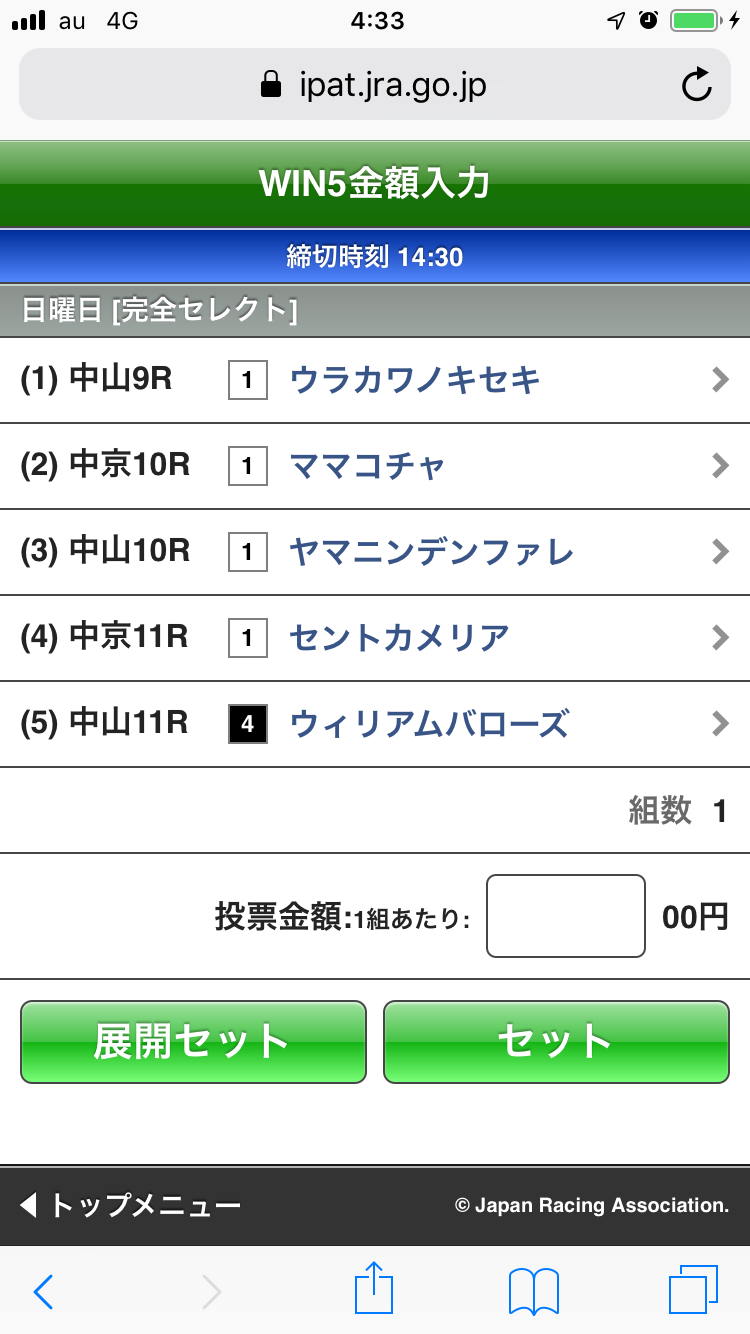Tap the green セット button
750x1334 pixels.
556,1042
